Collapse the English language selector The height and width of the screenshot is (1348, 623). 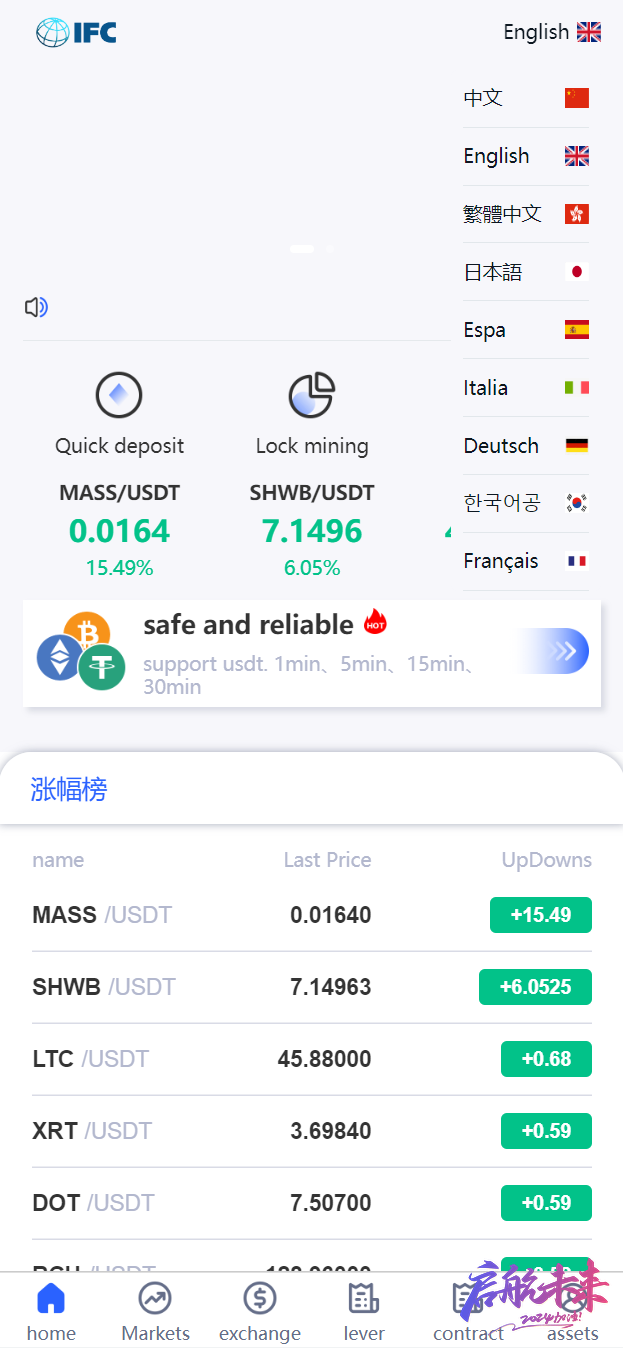pyautogui.click(x=552, y=32)
